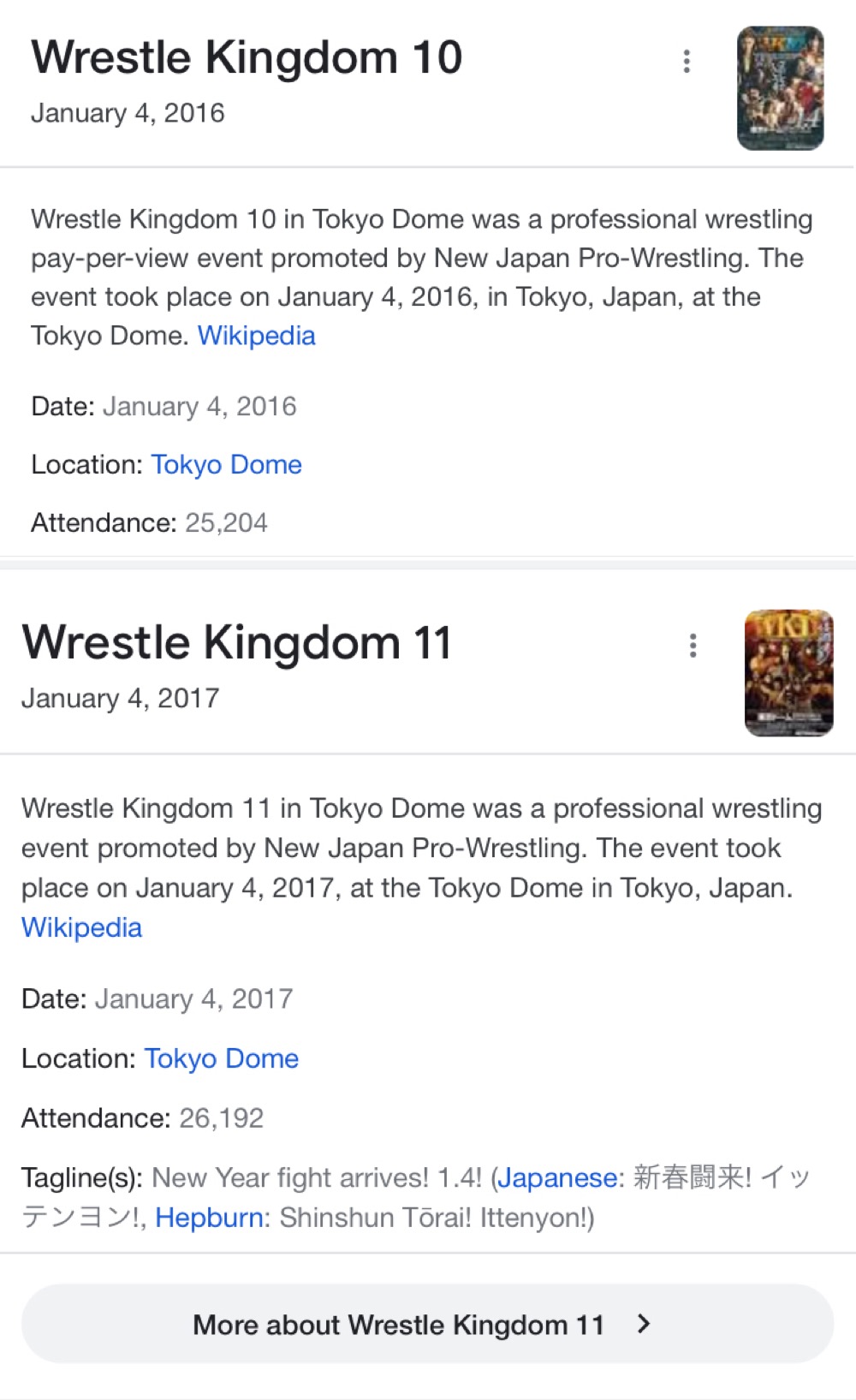
Task: Open overflow menu for Wrestle Kingdom 11
Action: click(x=693, y=646)
